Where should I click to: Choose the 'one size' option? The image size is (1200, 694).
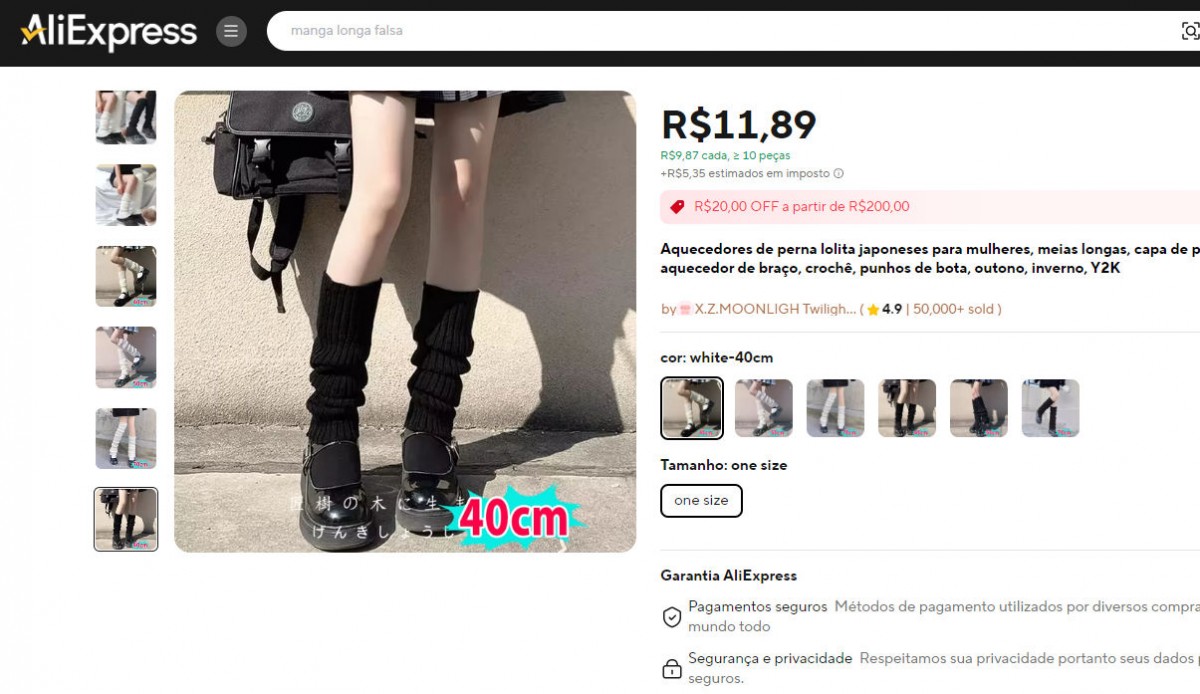[x=701, y=501]
